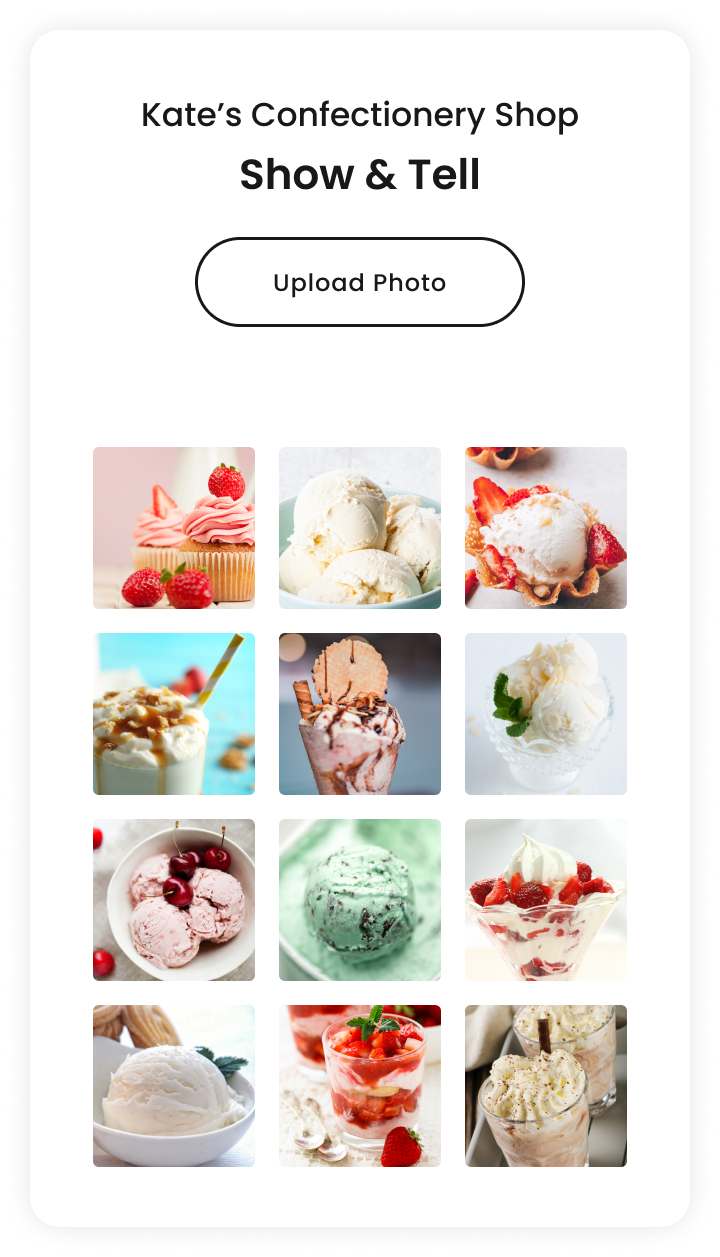Open the caramel milkshake with yellow straw
Image resolution: width=720 pixels, height=1257 pixels.
(173, 713)
